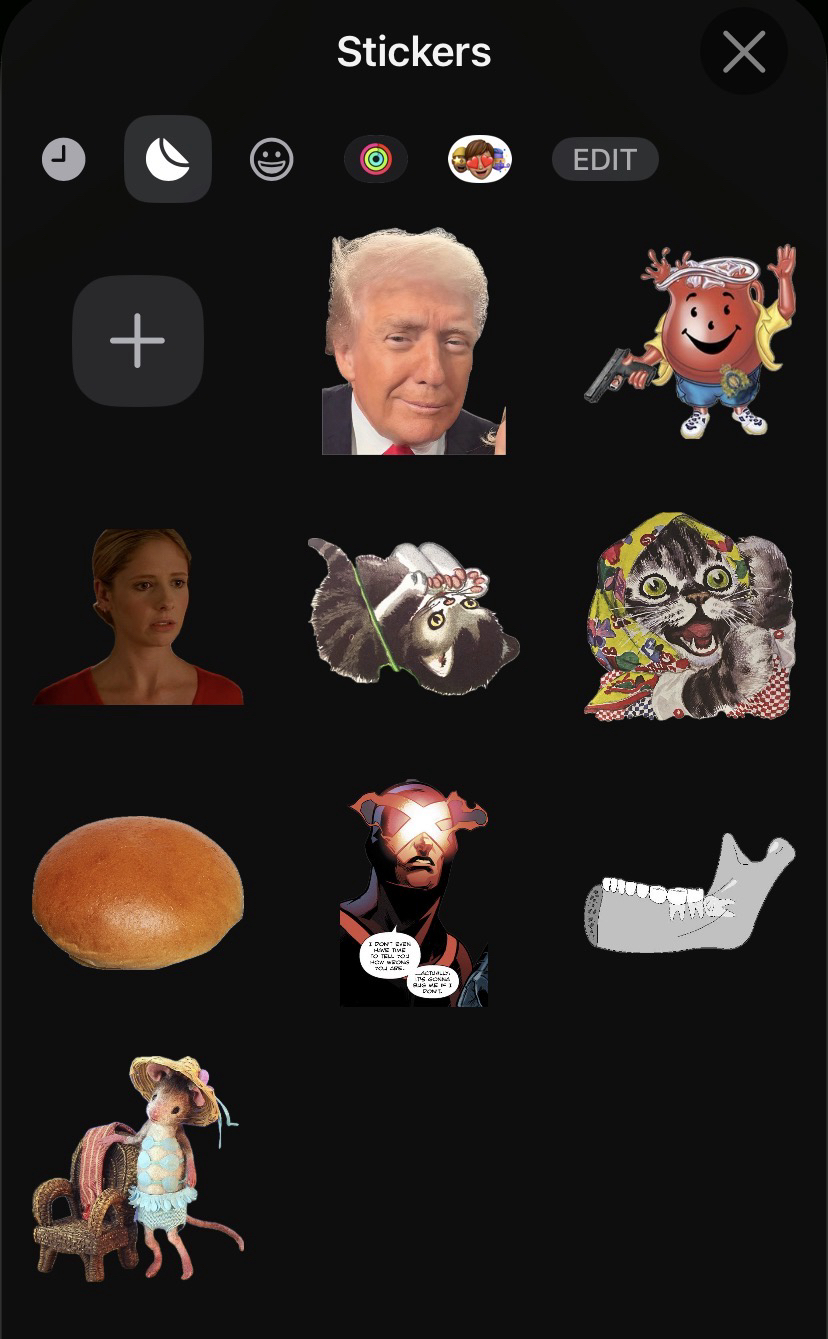Close the Stickers panel

(x=743, y=52)
